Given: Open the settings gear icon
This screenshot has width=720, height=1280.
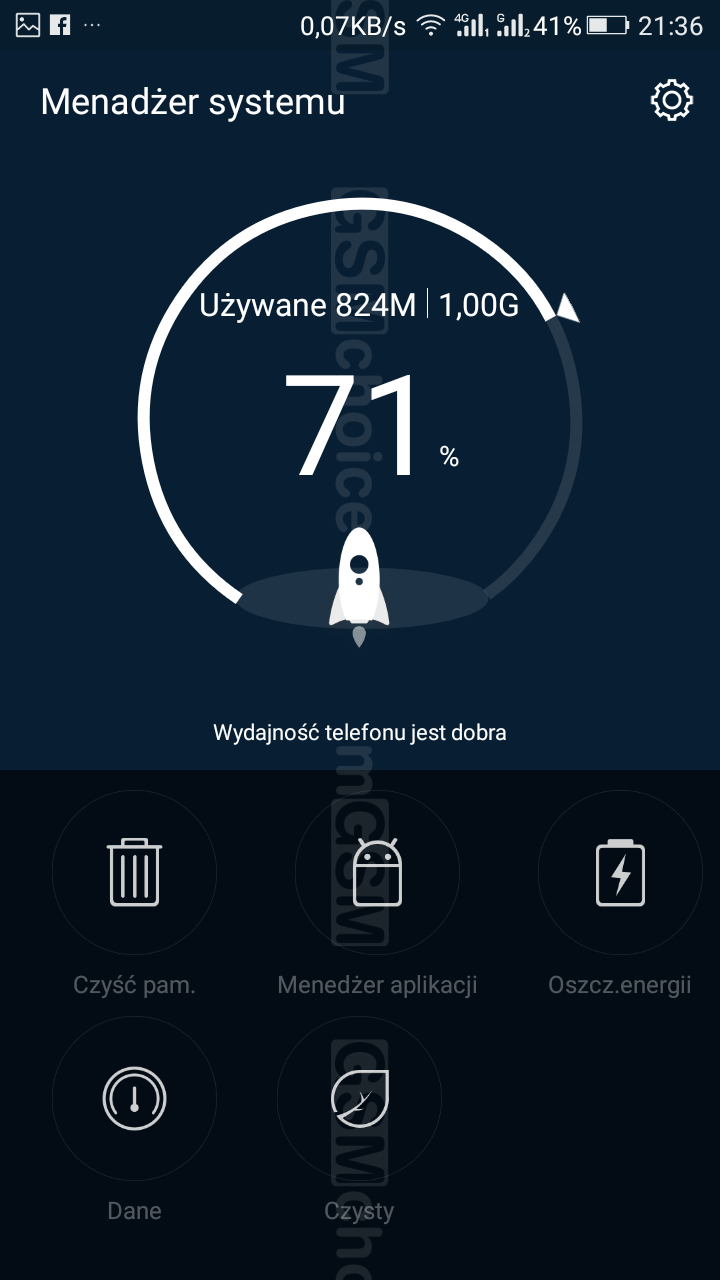Looking at the screenshot, I should coord(671,101).
